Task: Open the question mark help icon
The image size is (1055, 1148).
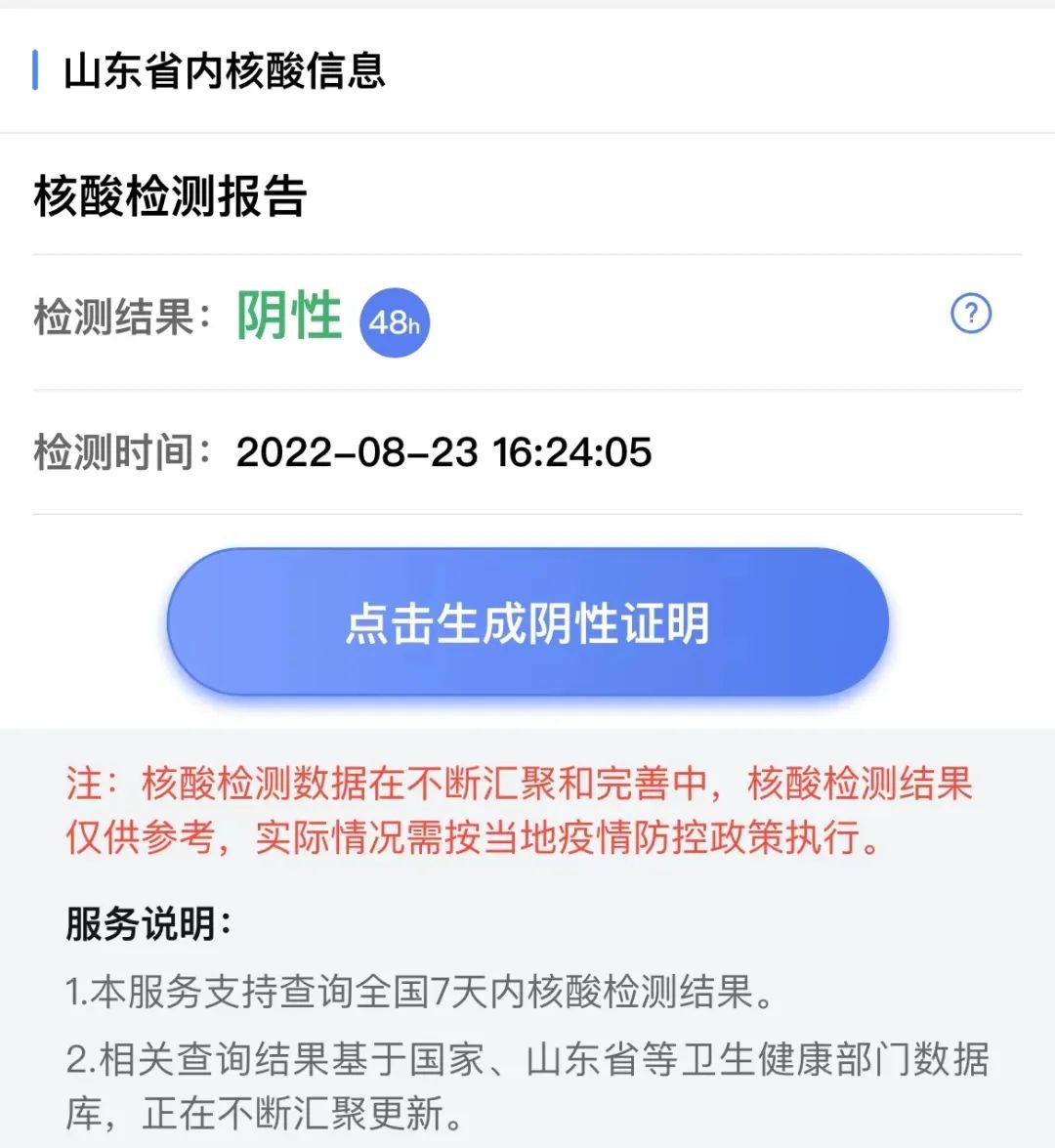Action: pyautogui.click(x=971, y=314)
